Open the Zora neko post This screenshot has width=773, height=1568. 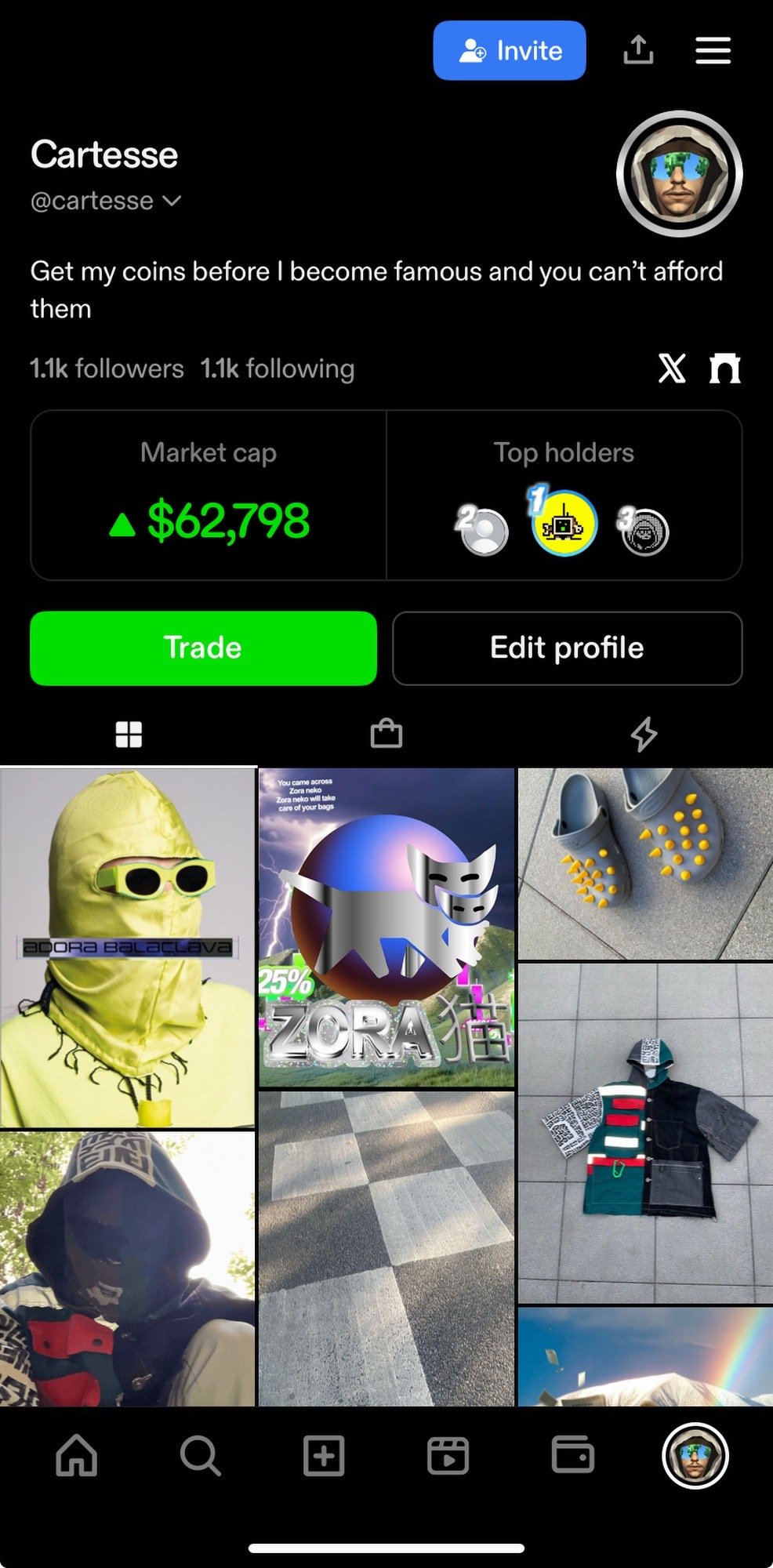386,927
